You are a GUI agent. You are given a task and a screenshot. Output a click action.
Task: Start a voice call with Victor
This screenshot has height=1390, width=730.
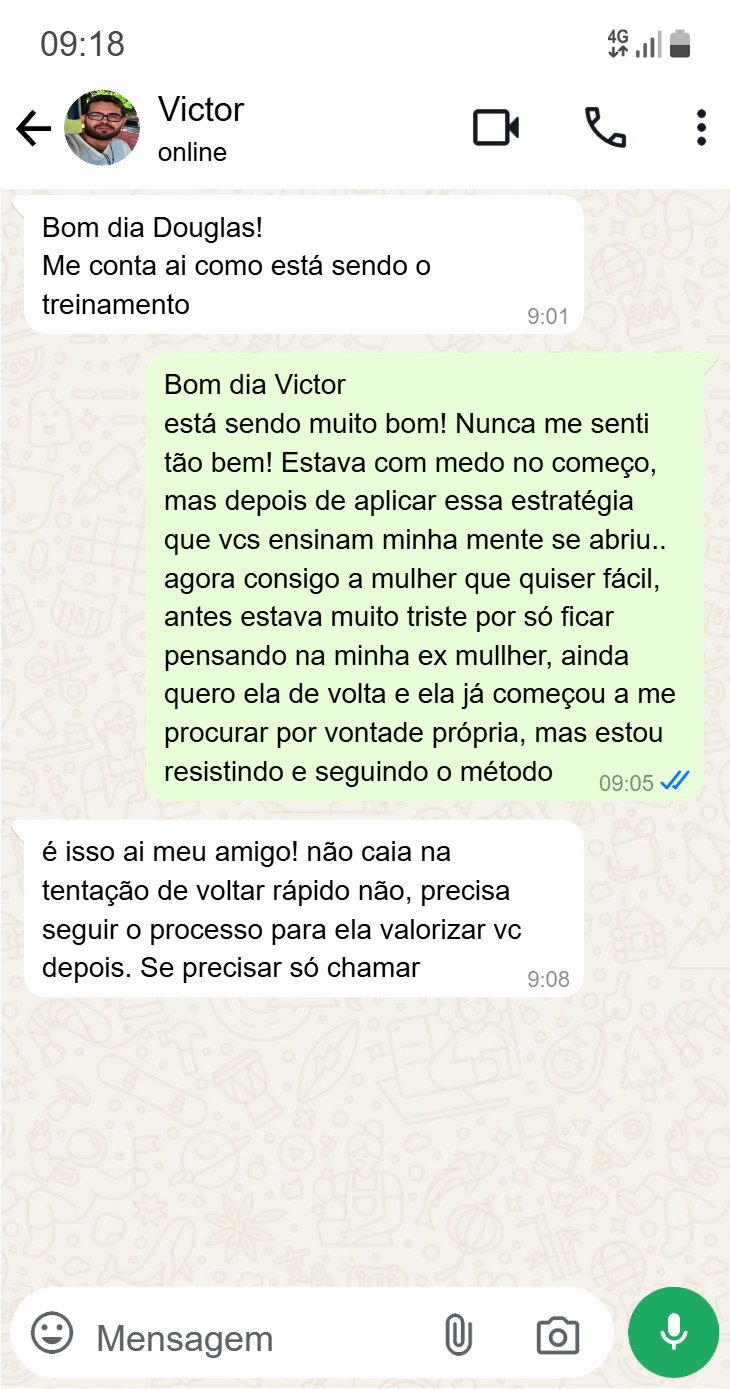[x=605, y=128]
